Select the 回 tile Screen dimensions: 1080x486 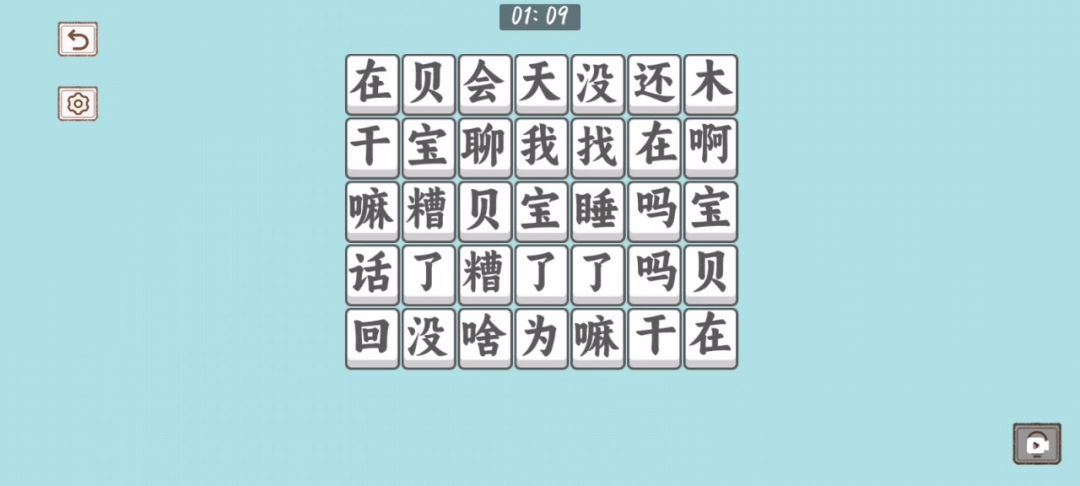[x=372, y=337]
